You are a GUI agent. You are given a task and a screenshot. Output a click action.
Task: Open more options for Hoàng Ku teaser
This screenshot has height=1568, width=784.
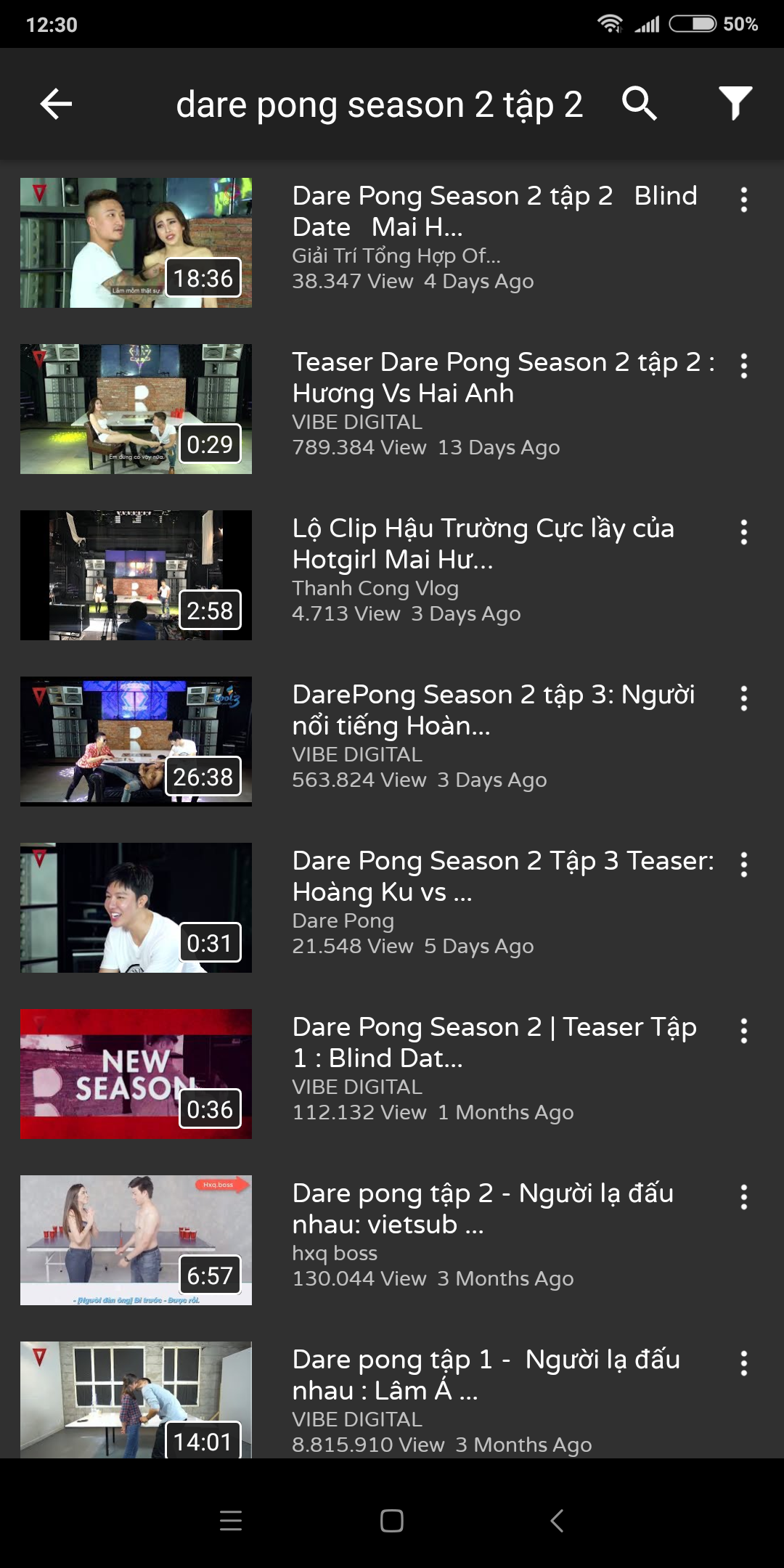(743, 865)
